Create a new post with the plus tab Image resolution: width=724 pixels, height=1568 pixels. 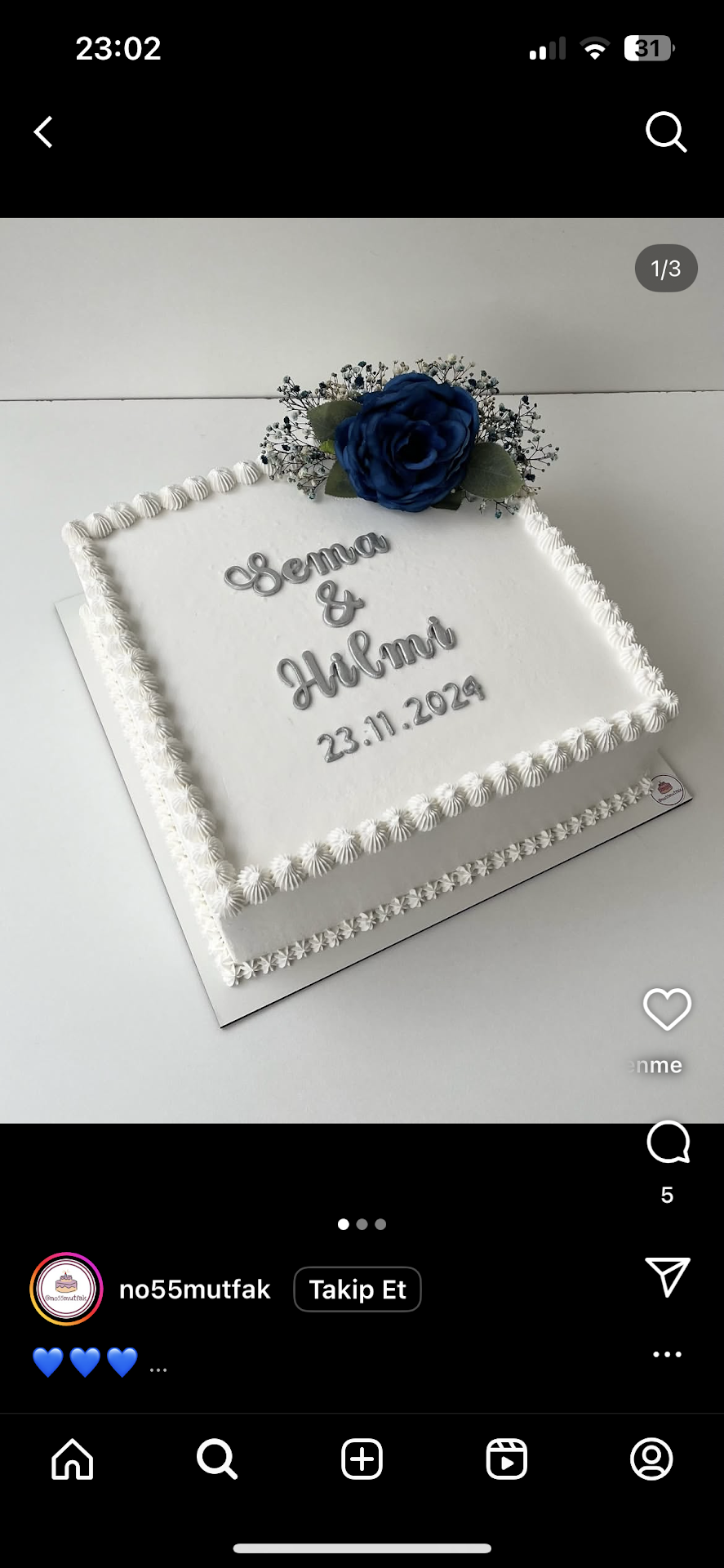click(x=362, y=1459)
